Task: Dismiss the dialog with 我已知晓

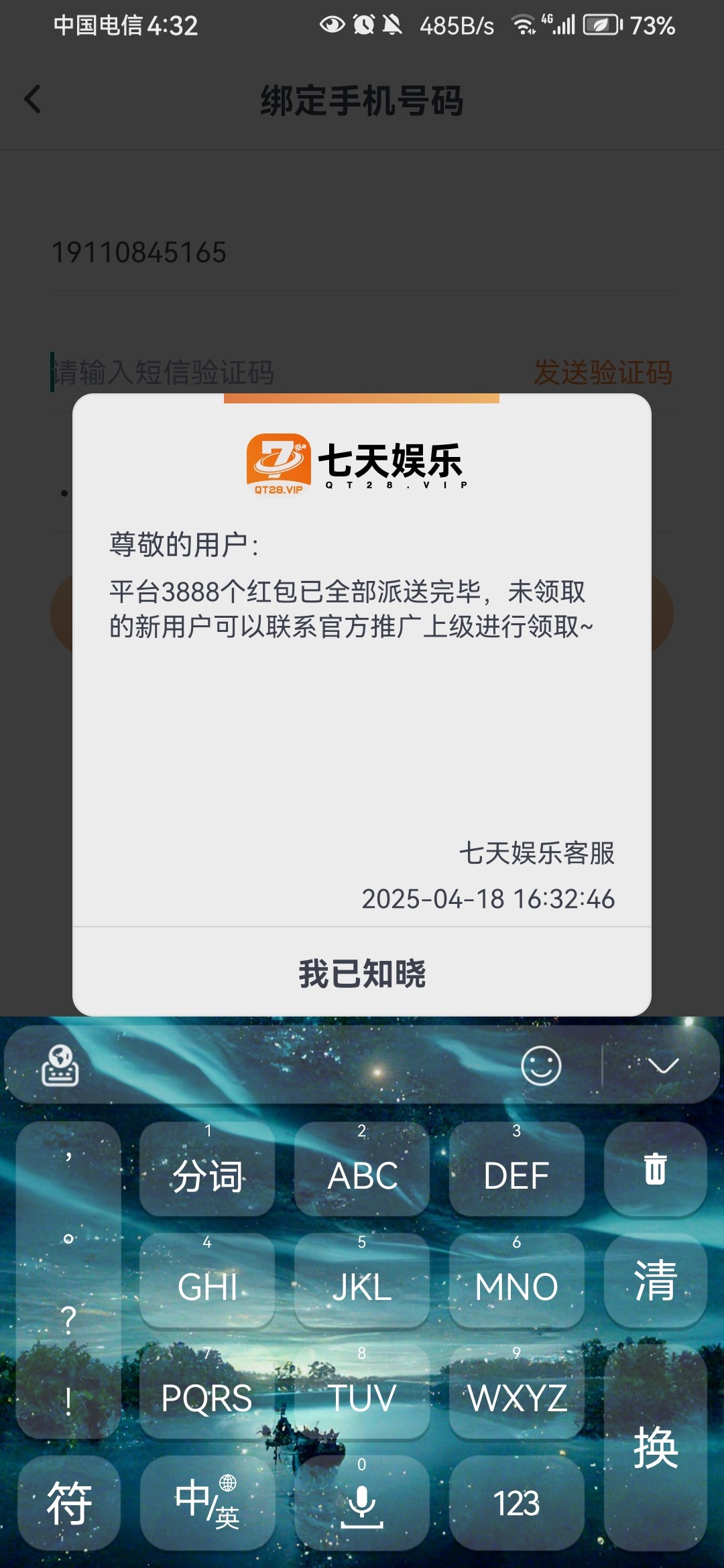Action: [x=362, y=972]
